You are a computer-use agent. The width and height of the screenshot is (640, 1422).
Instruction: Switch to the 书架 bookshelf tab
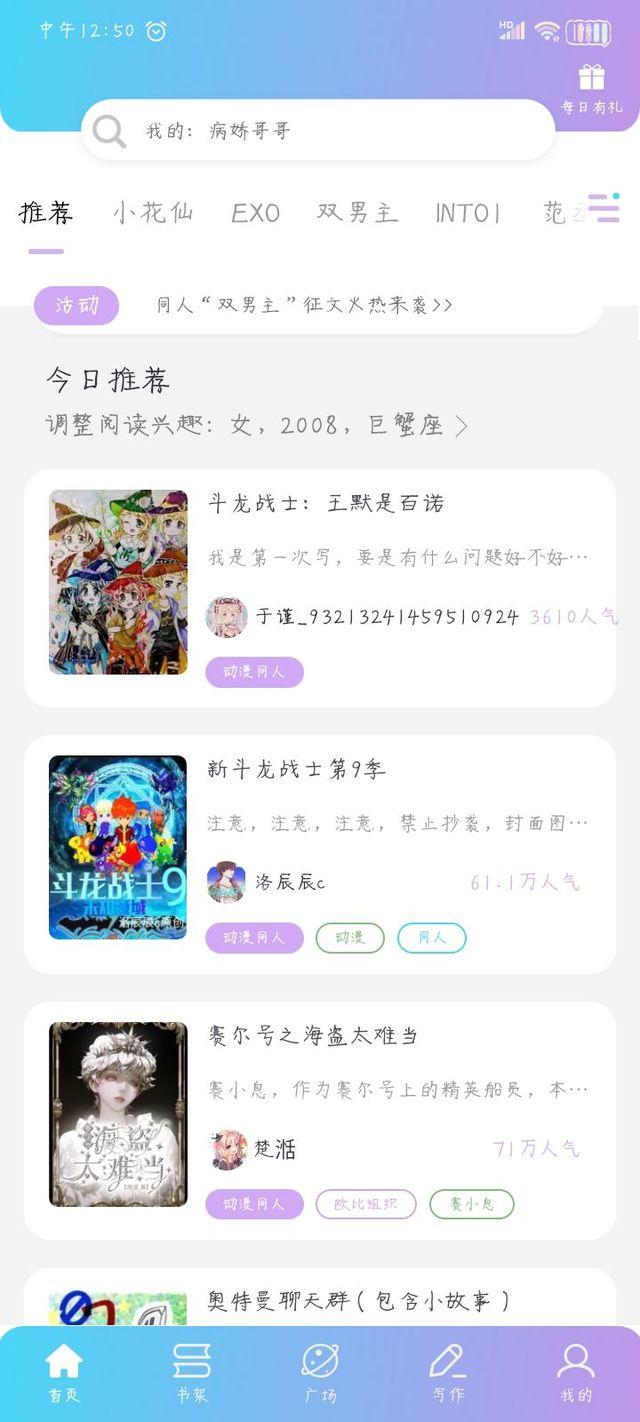click(191, 1373)
